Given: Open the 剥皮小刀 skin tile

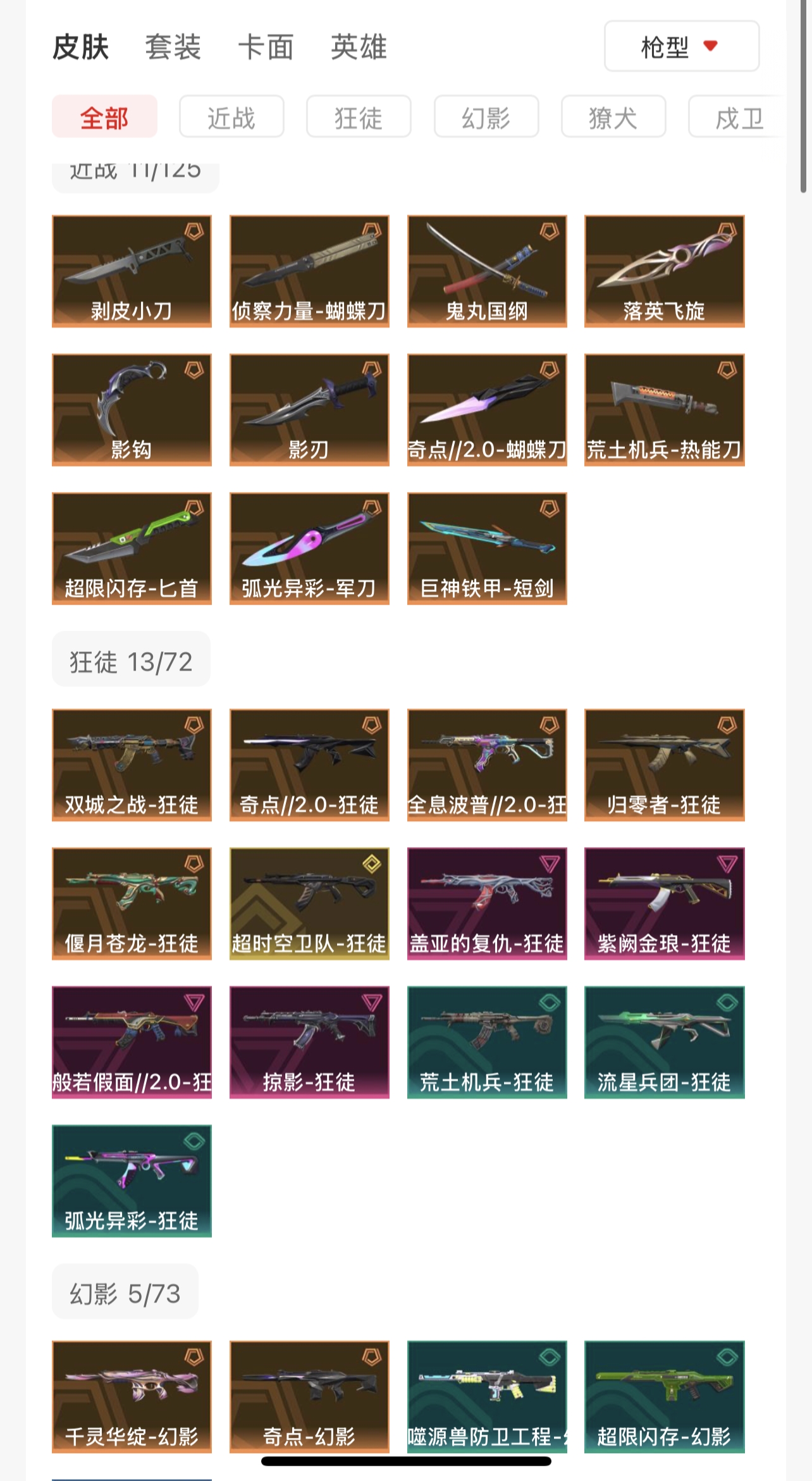Looking at the screenshot, I should click(x=132, y=271).
